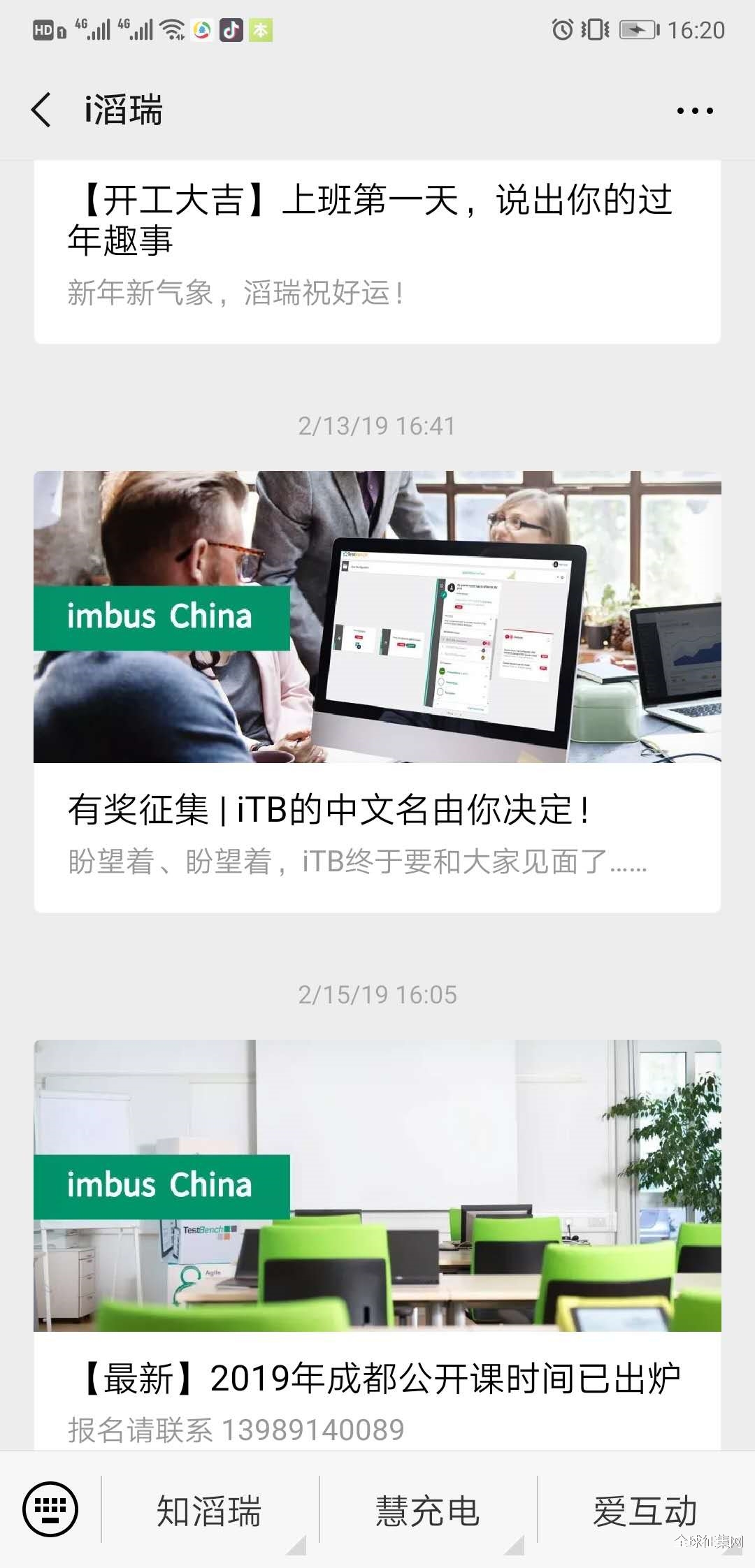755x1568 pixels.
Task: Switch to keyboard input mode
Action: pyautogui.click(x=50, y=1509)
